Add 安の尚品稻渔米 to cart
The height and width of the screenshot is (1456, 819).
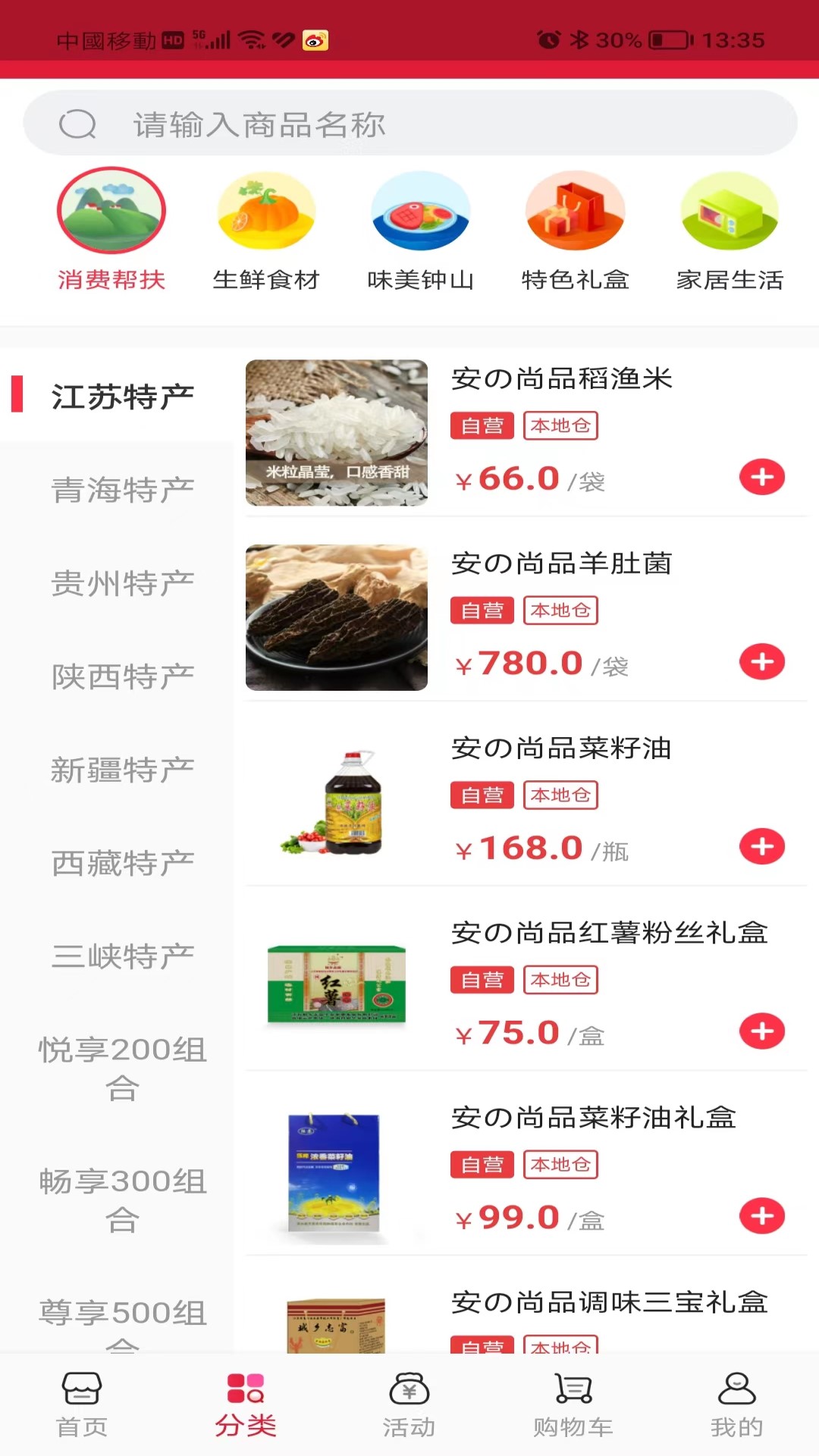coord(761,477)
